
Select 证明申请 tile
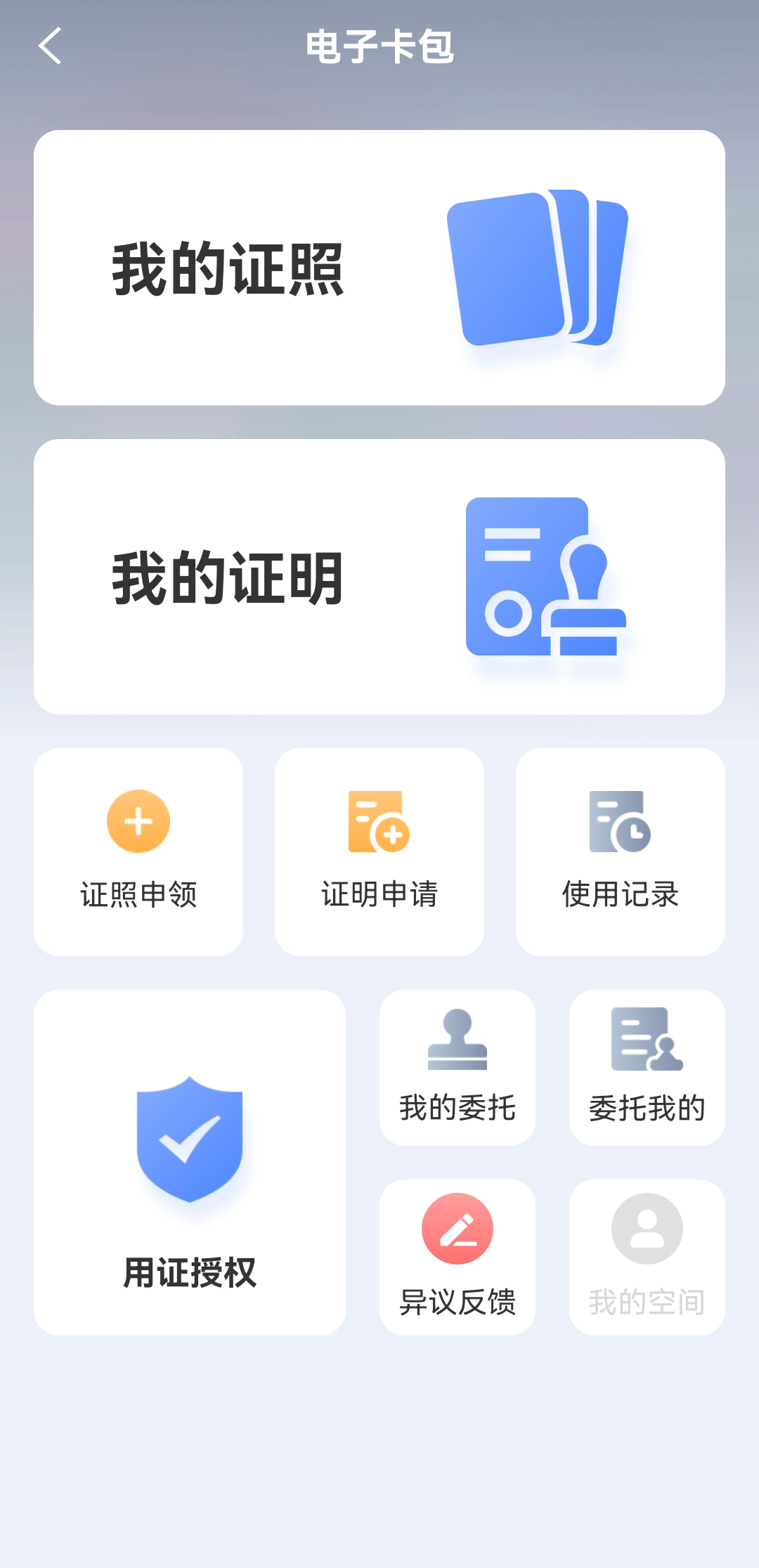point(379,851)
